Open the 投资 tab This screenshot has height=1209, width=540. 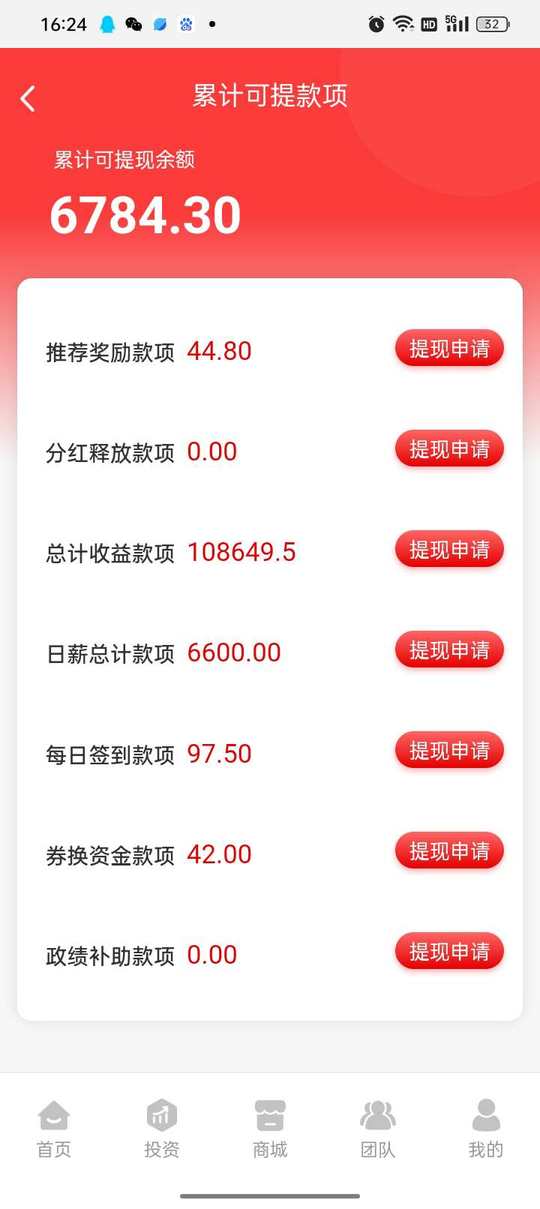[x=162, y=1129]
